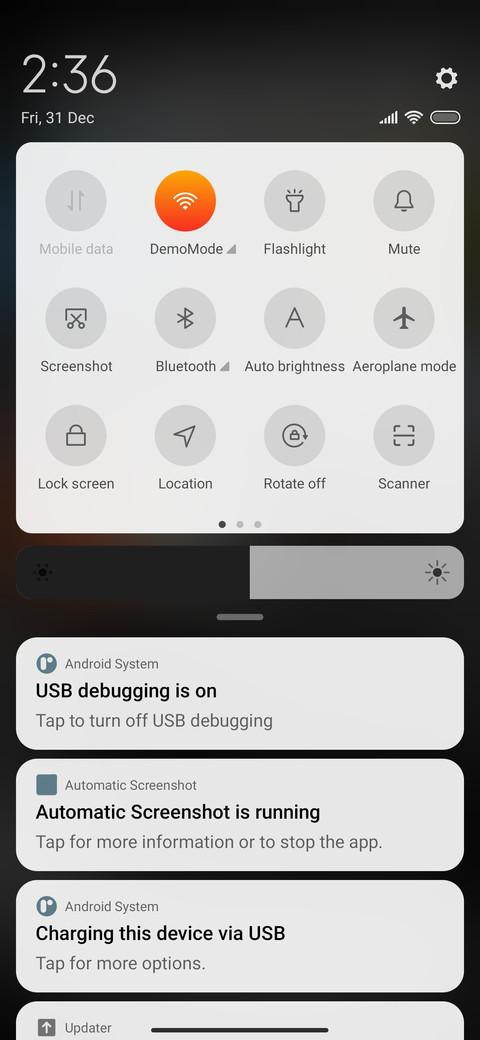Viewport: 480px width, 1040px height.
Task: Open settings via the gear icon
Action: [x=446, y=78]
